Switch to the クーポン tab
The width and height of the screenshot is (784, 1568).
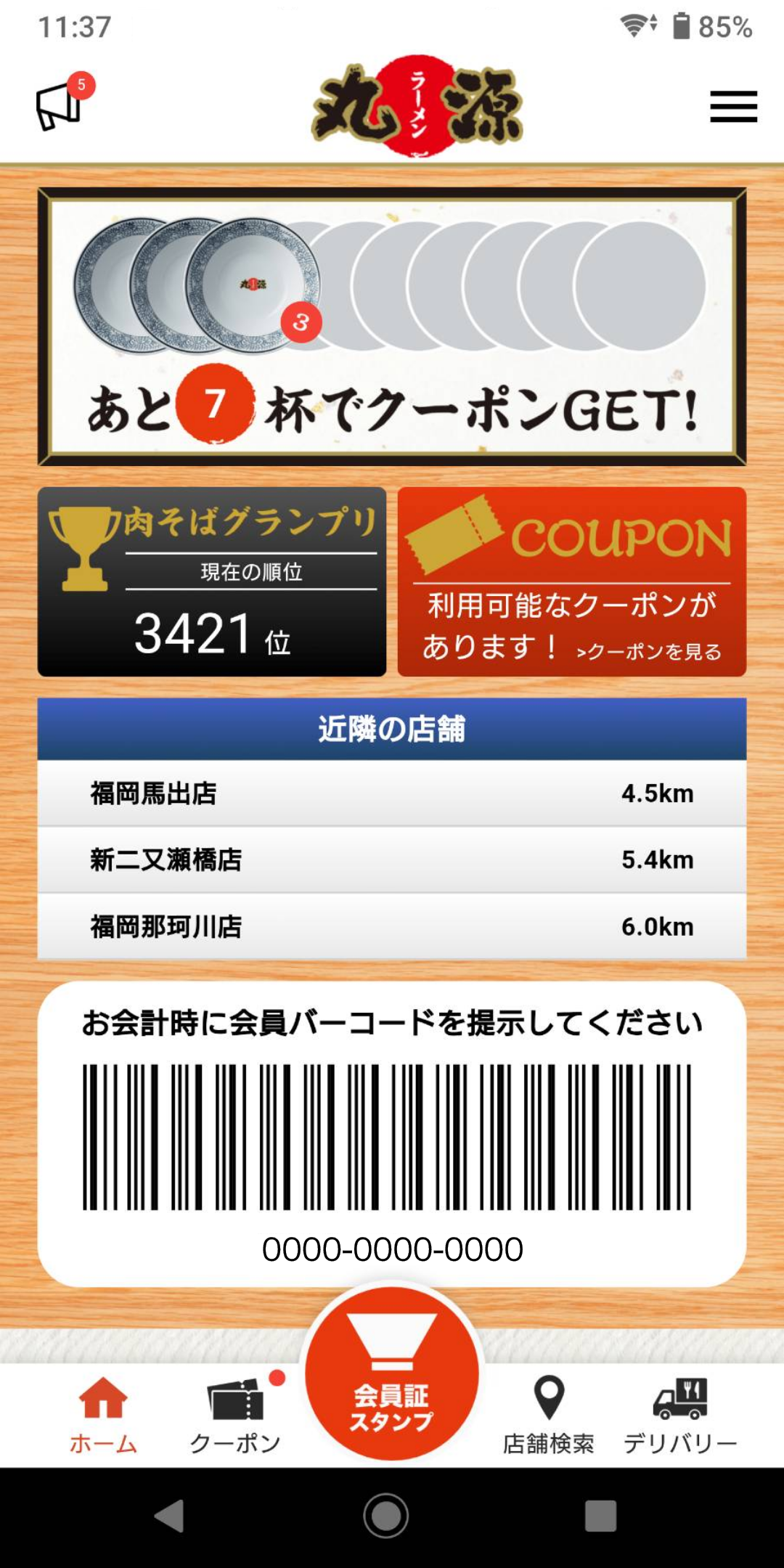click(x=235, y=1416)
